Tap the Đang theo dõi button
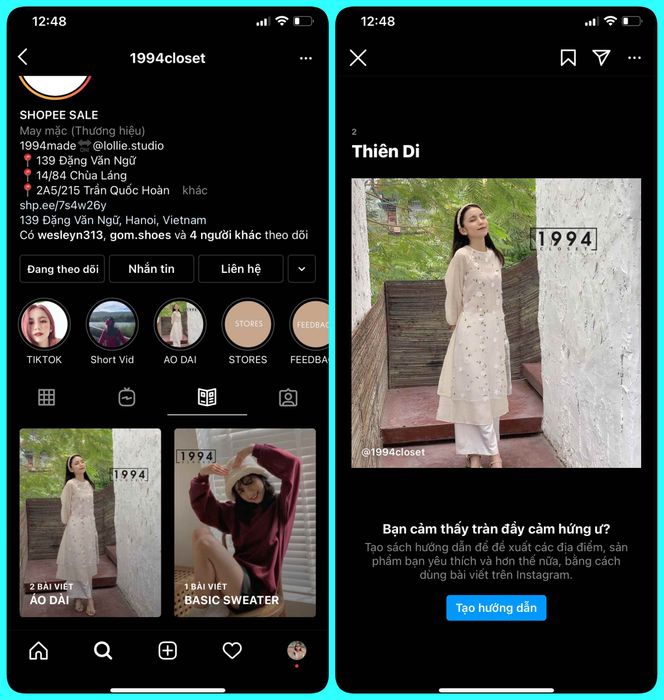Screen dimensions: 664x700 click(x=63, y=269)
